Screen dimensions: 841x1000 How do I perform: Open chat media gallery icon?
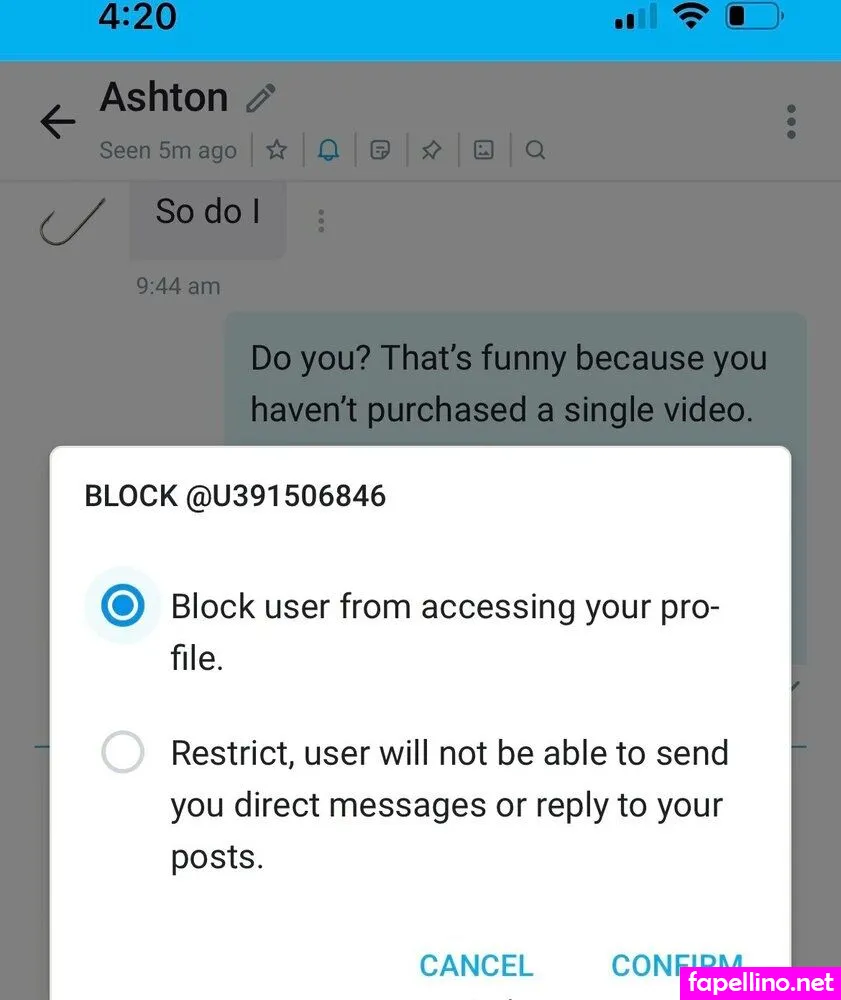pos(484,151)
